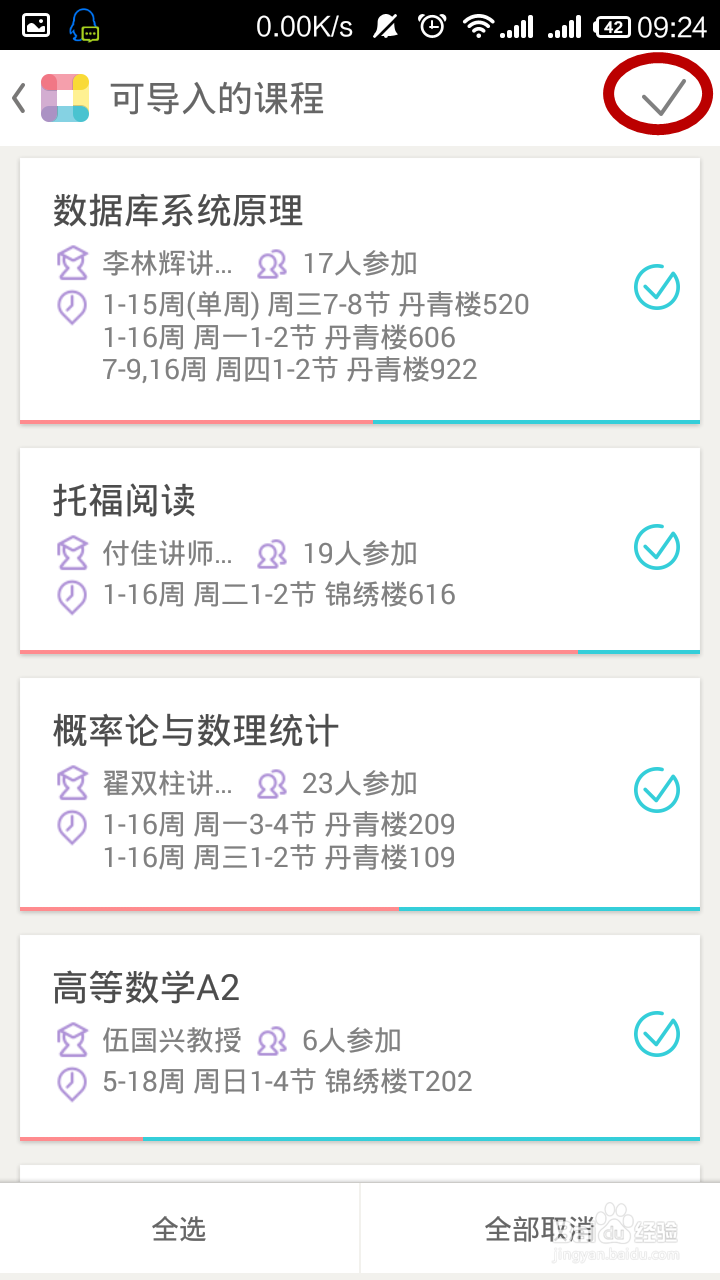720x1280 pixels.
Task: Confirm import with the top checkmark
Action: [x=661, y=97]
